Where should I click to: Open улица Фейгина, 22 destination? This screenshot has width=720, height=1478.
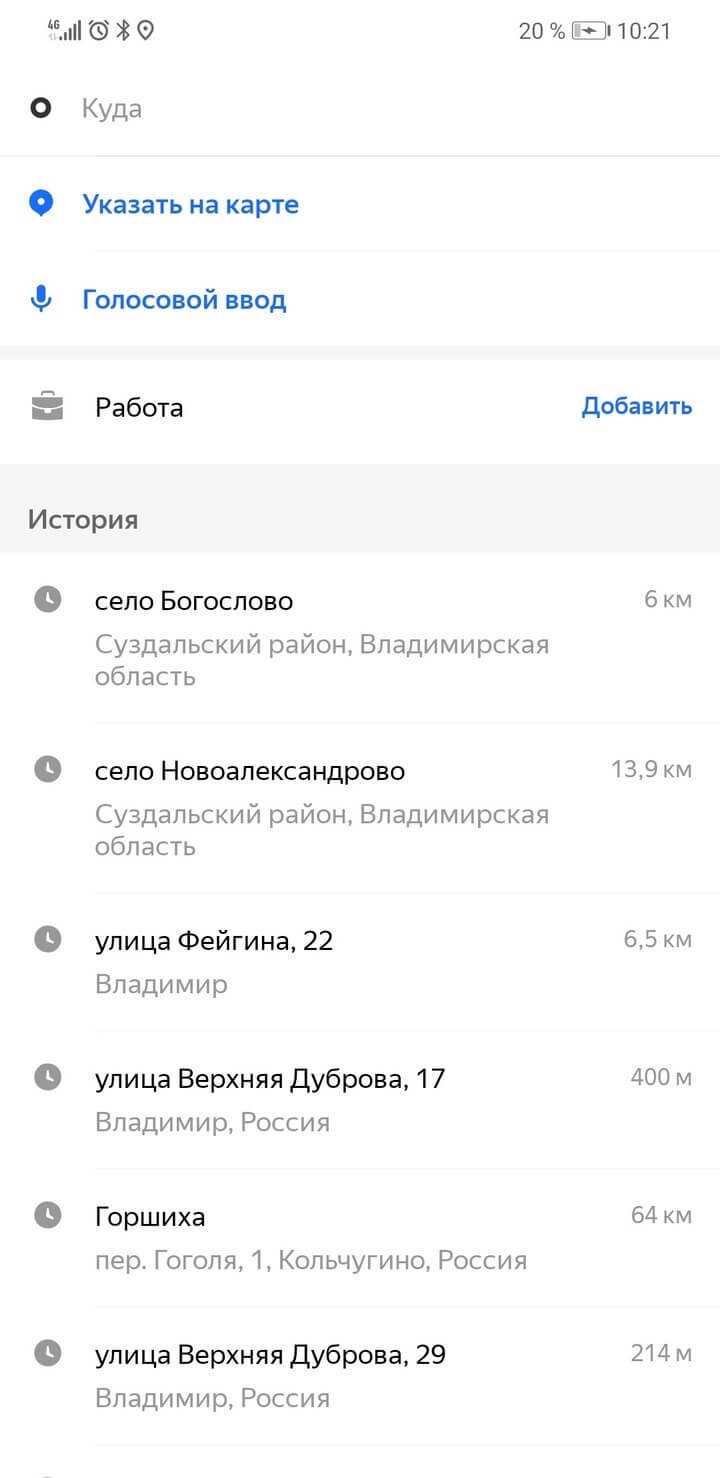pyautogui.click(x=360, y=962)
